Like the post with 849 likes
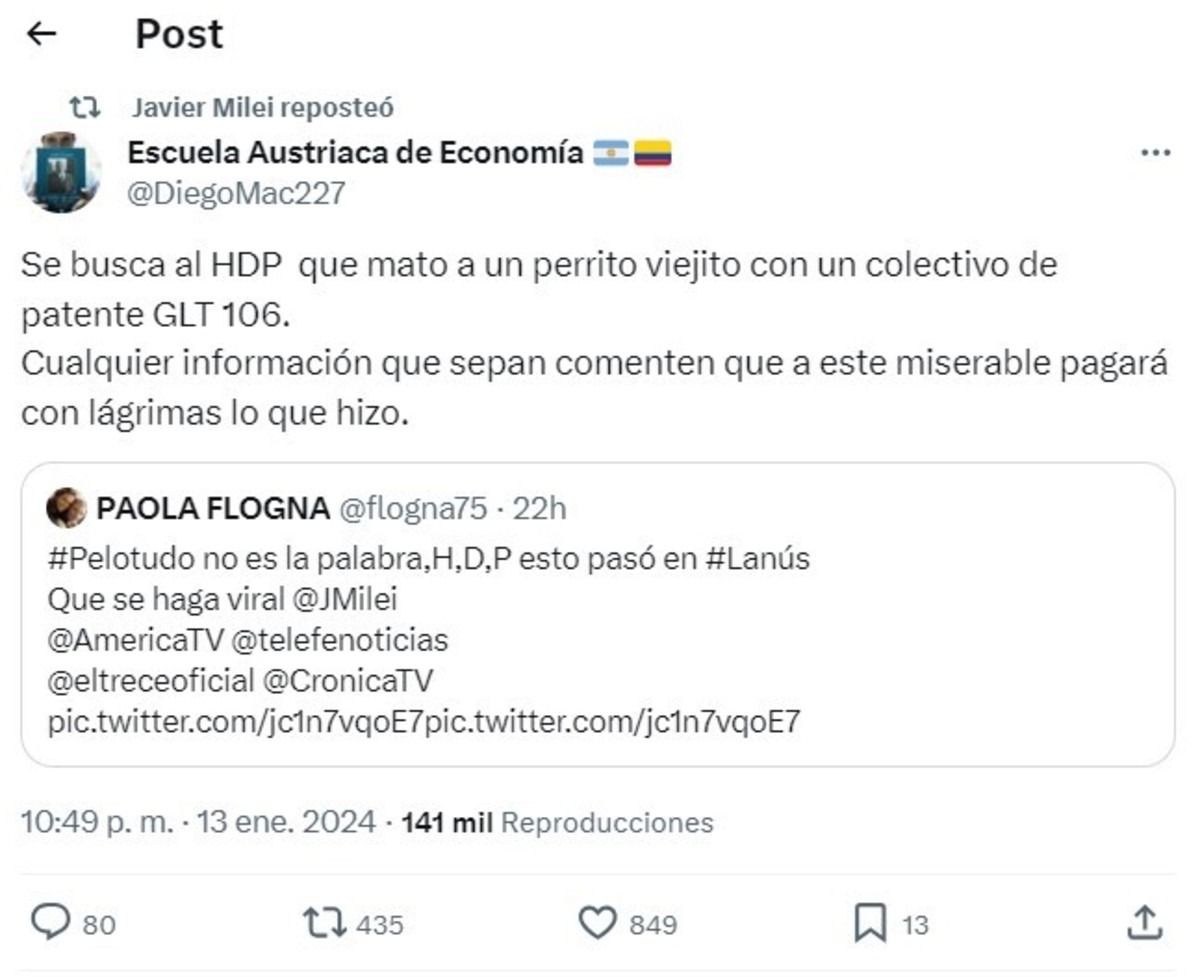Screen dimensions: 1200x977 click(598, 923)
